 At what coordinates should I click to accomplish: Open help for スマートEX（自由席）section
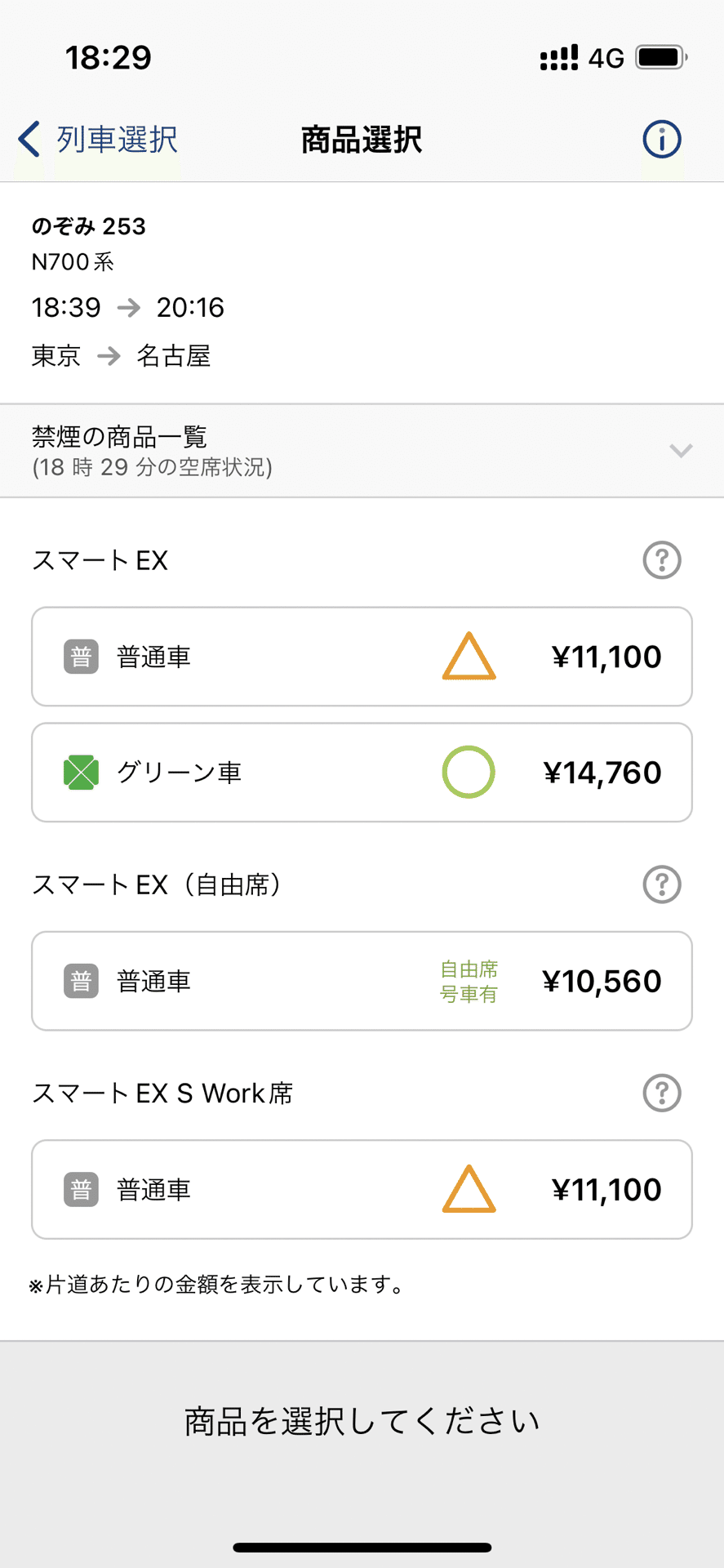(661, 884)
